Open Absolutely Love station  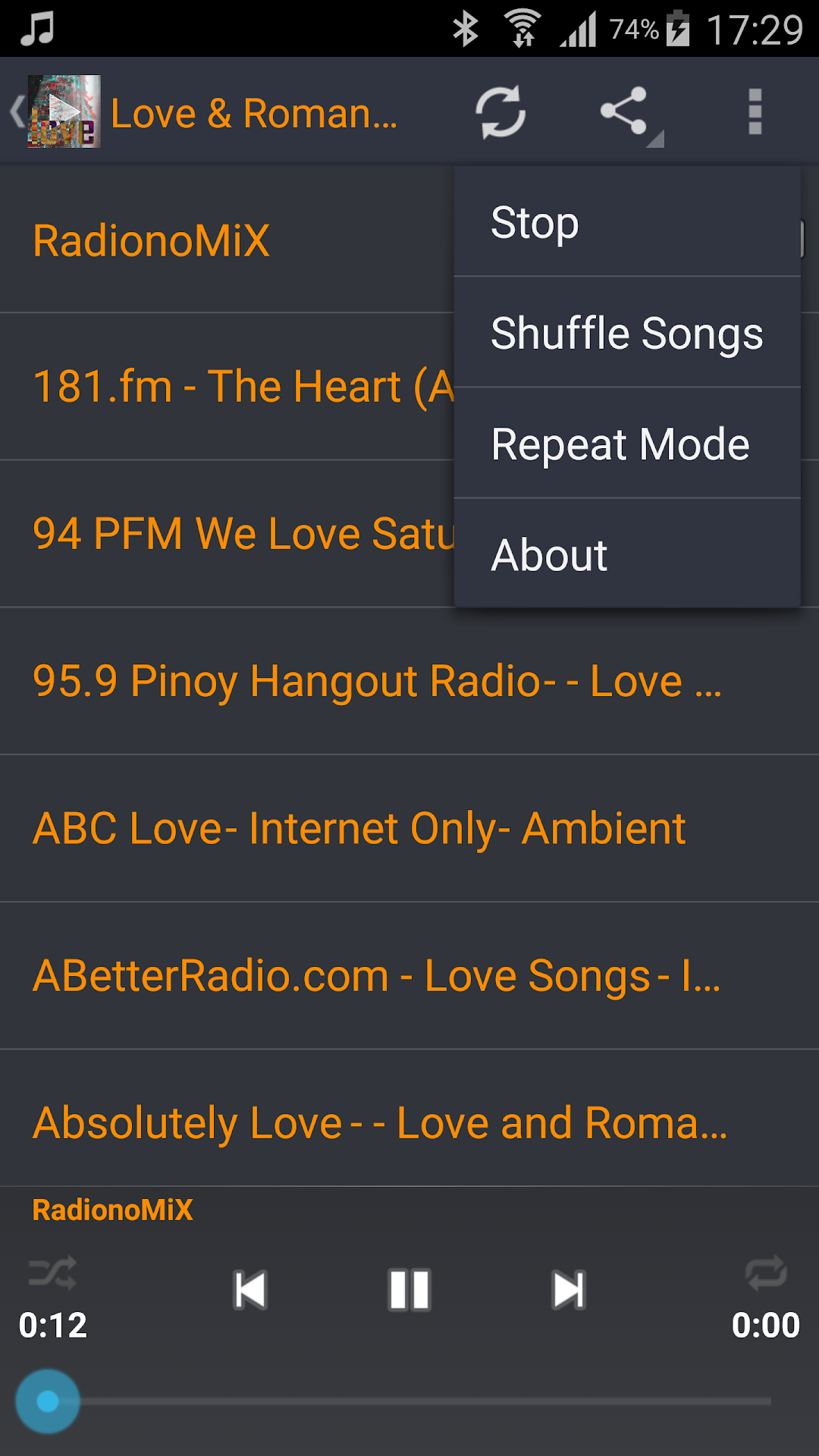[409, 1119]
